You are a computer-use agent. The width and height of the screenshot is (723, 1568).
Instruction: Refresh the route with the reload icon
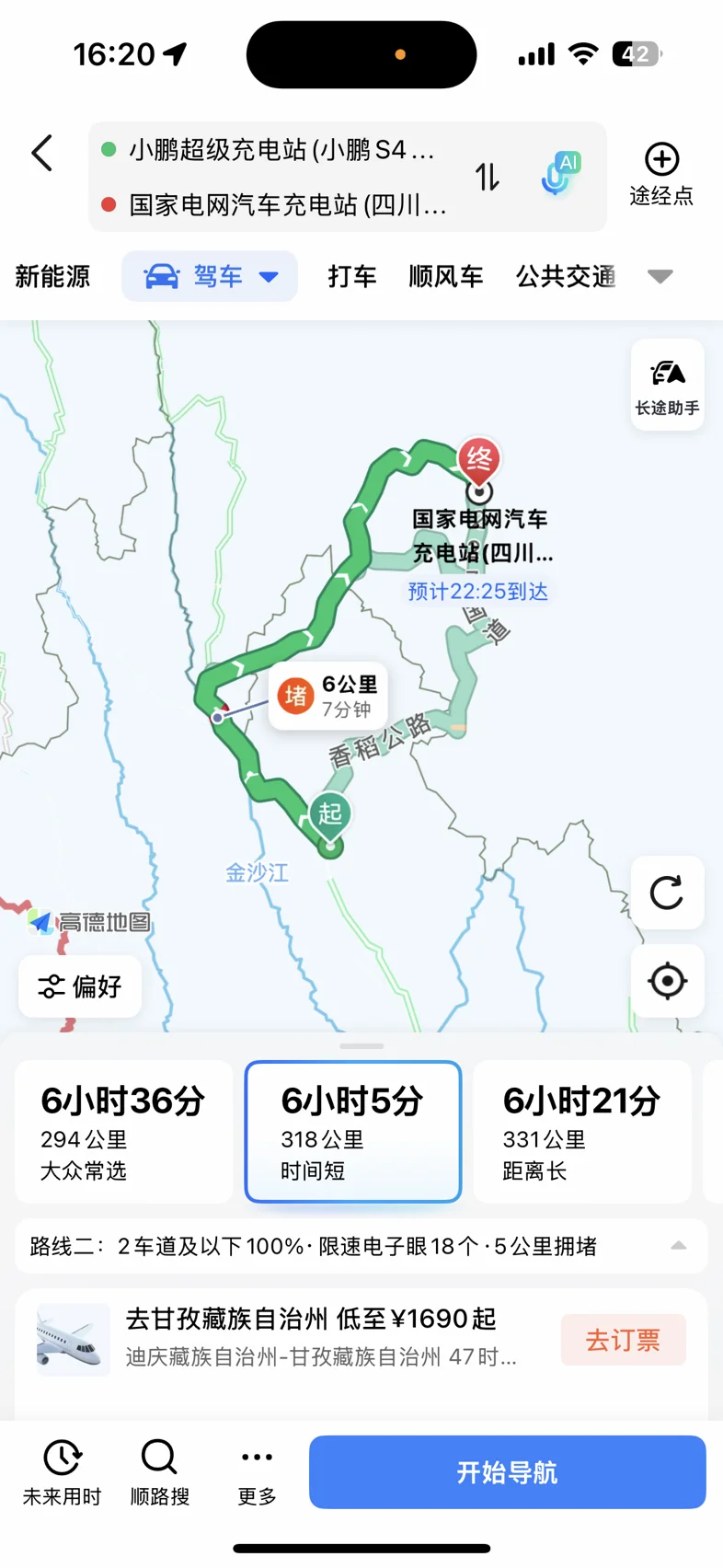click(668, 893)
